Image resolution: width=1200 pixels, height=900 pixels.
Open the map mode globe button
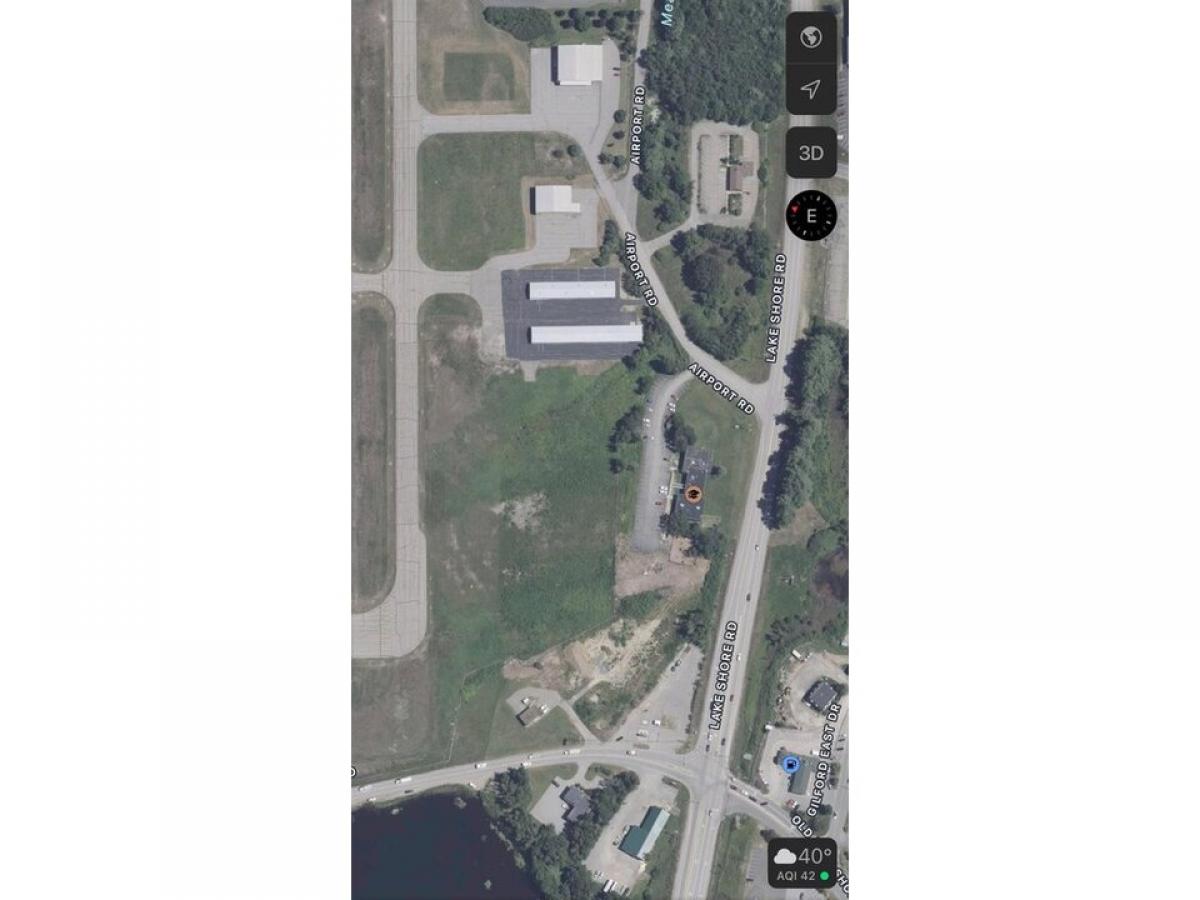point(811,38)
